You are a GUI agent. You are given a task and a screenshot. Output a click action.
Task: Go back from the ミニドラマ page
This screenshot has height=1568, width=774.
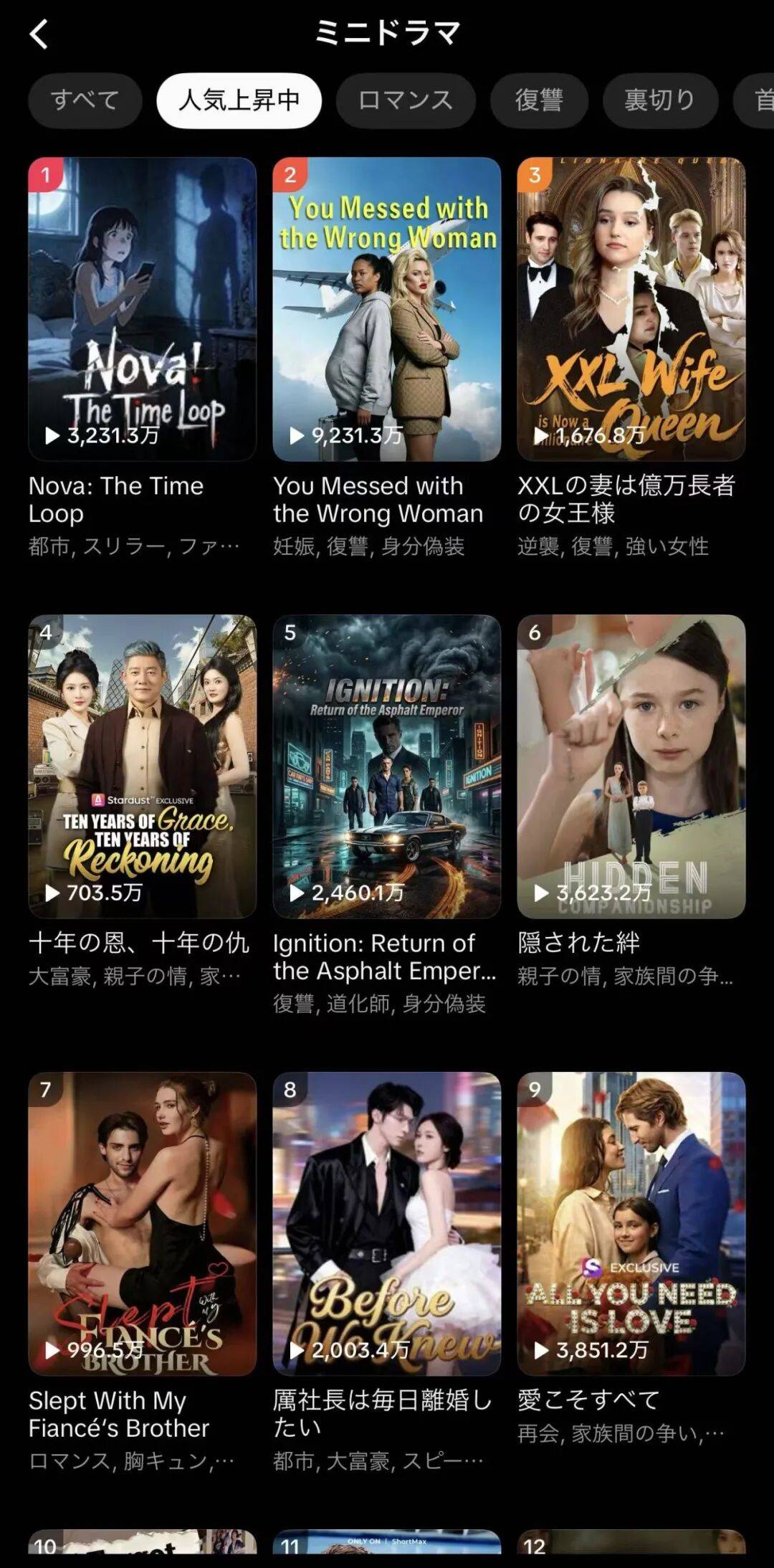tap(39, 34)
